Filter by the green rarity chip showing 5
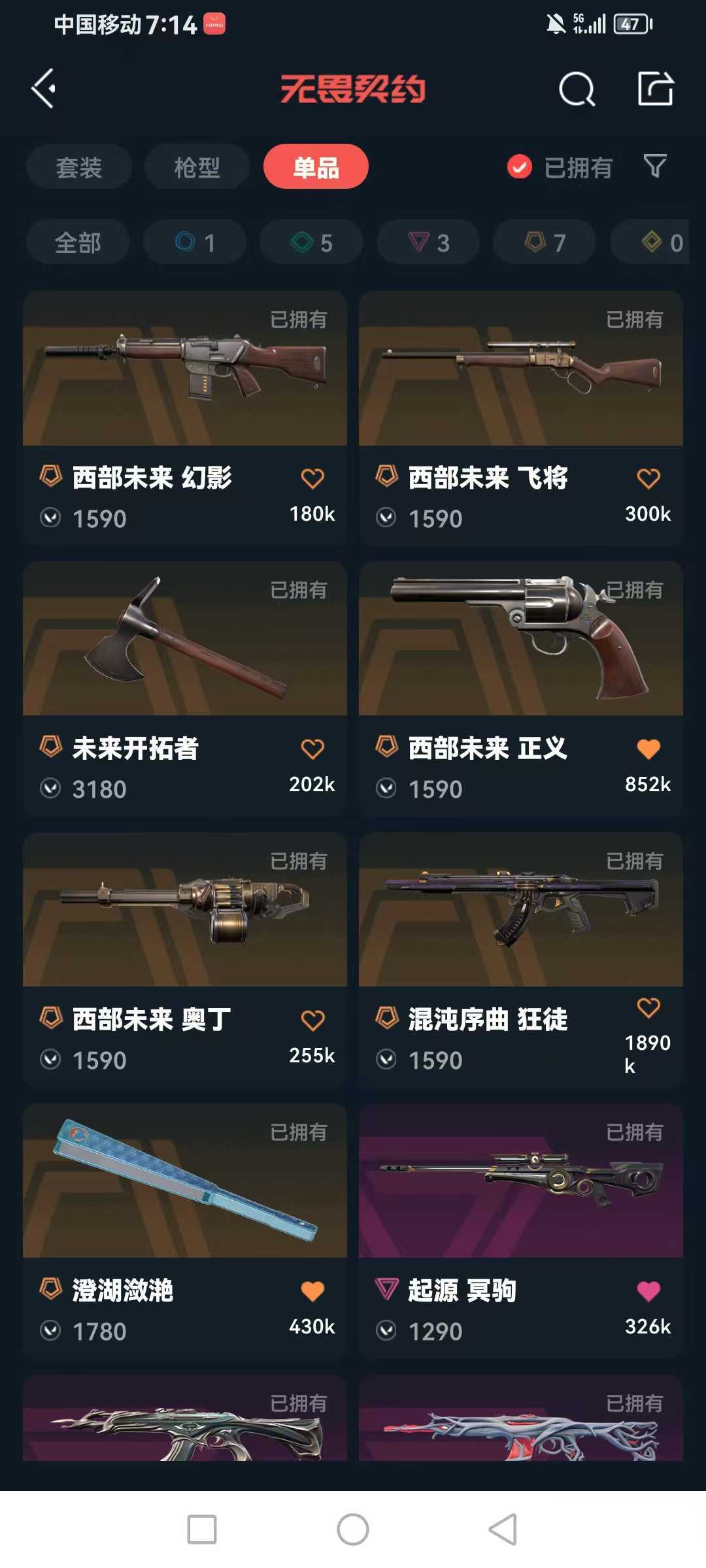706x1568 pixels. tap(311, 242)
